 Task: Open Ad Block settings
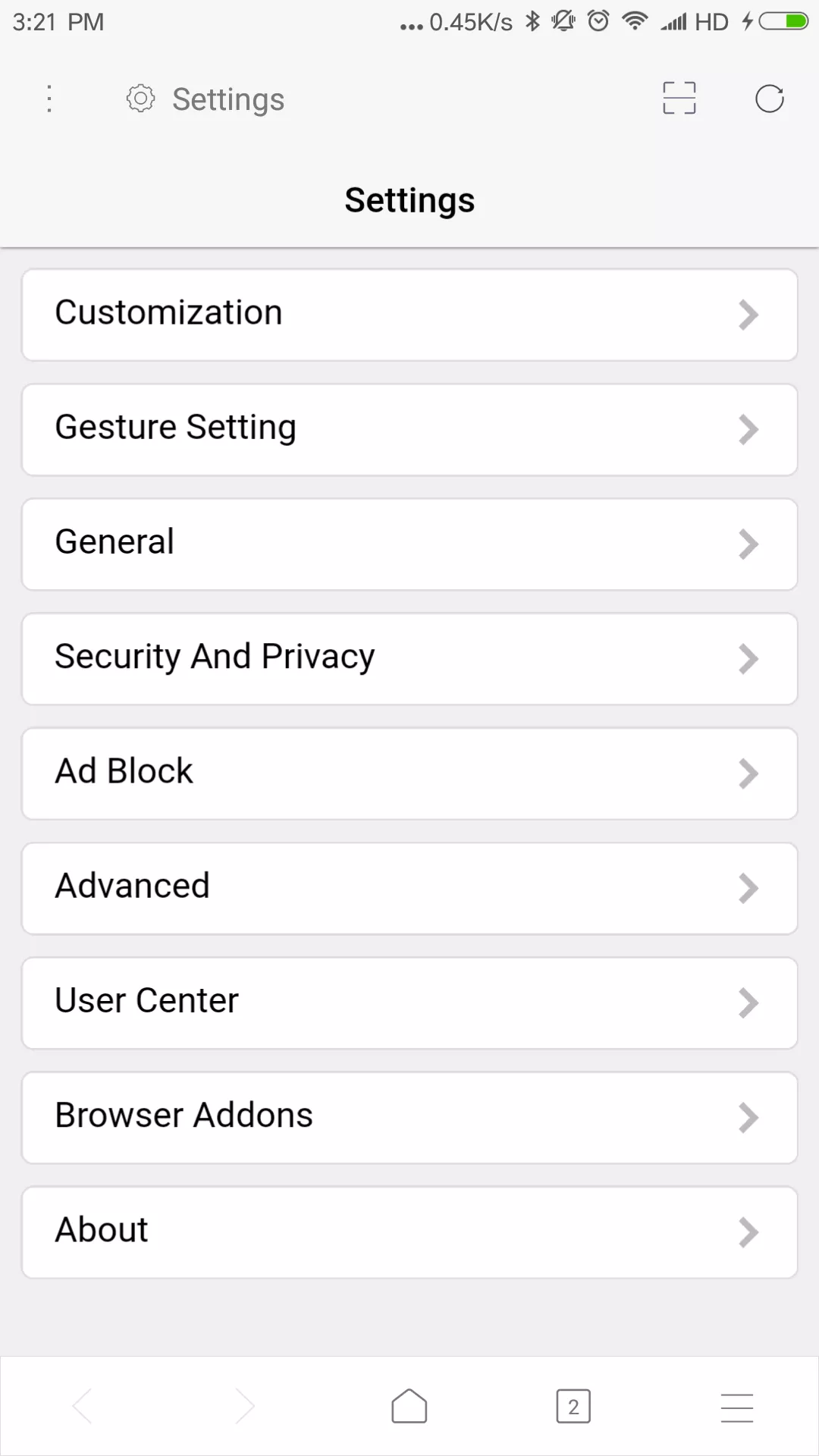pos(409,773)
